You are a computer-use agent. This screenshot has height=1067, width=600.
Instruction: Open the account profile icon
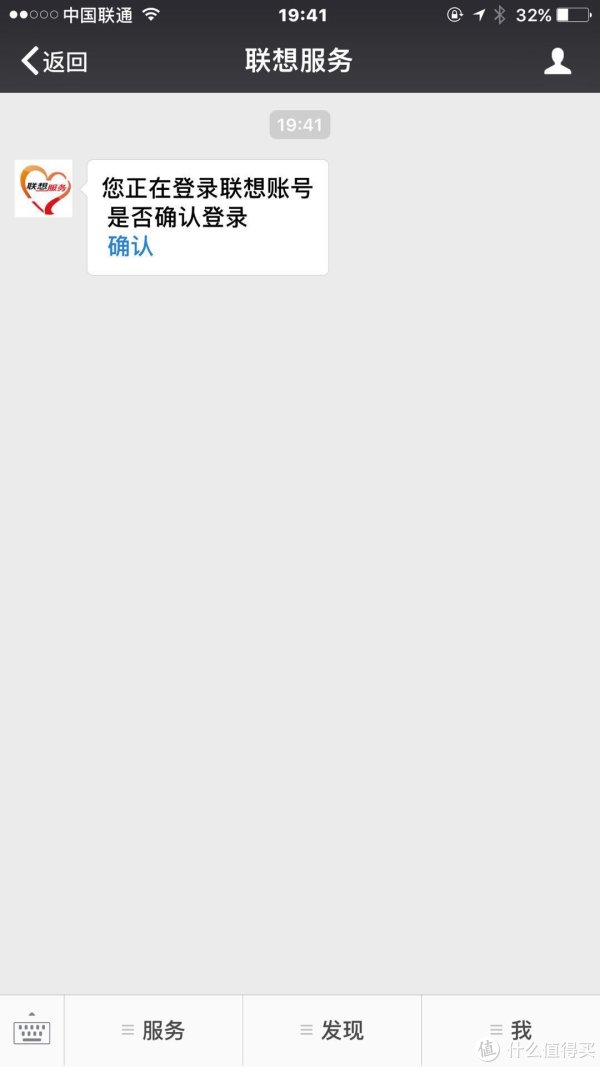point(557,61)
